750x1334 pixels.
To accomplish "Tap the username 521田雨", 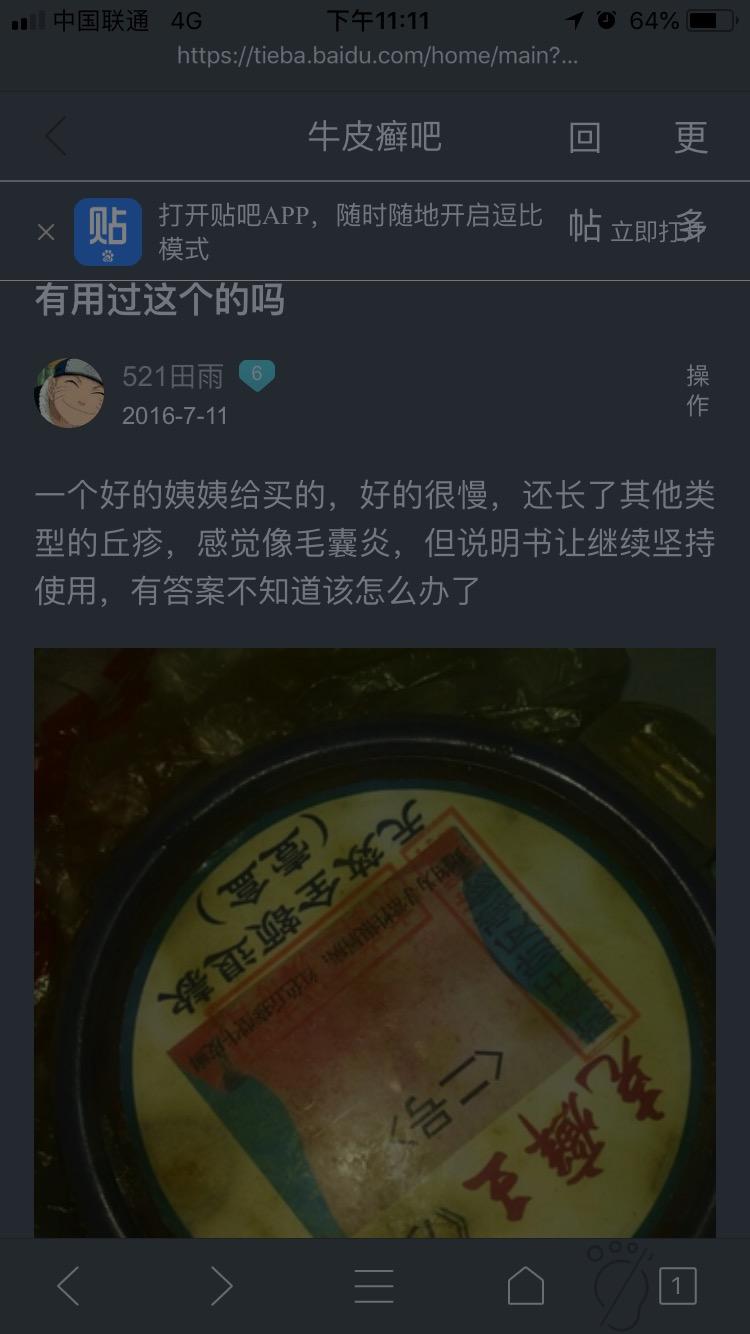I will click(x=173, y=376).
